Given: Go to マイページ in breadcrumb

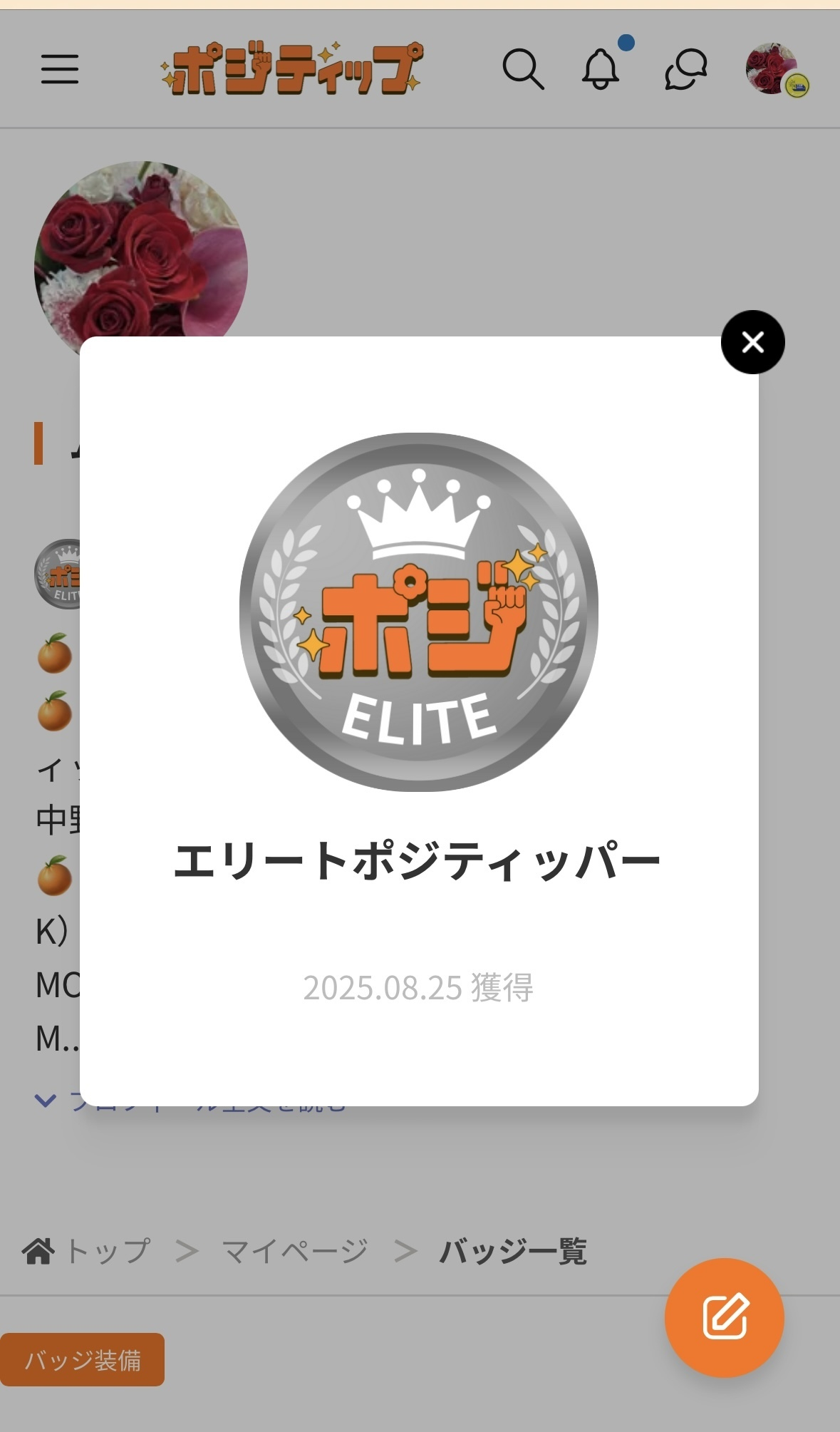Looking at the screenshot, I should coord(294,1251).
